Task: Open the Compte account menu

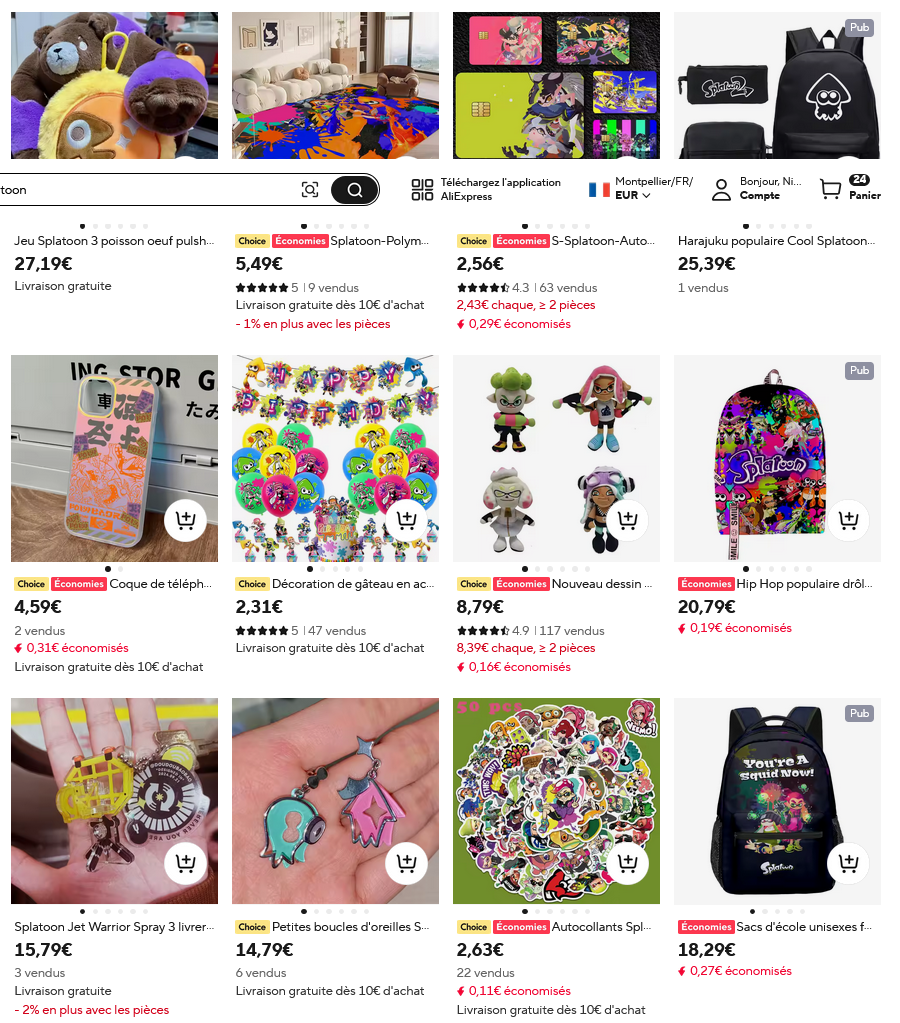Action: 756,189
